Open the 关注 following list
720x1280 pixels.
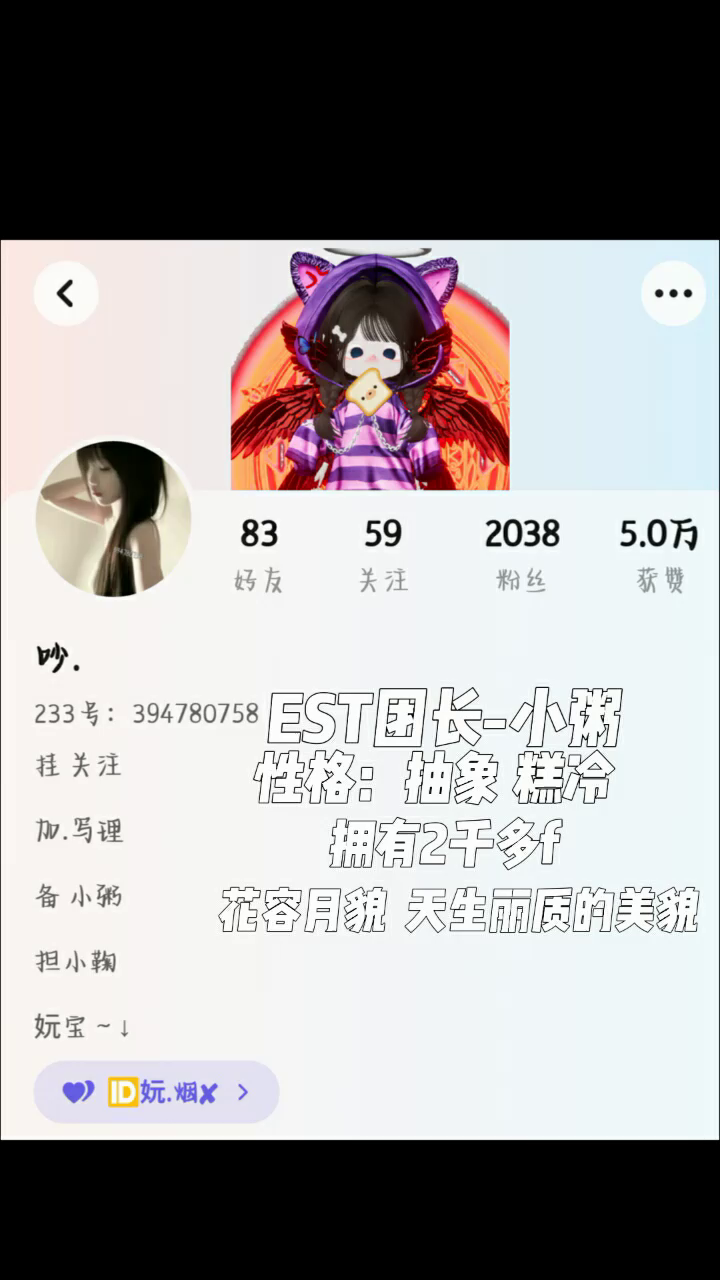tap(383, 554)
